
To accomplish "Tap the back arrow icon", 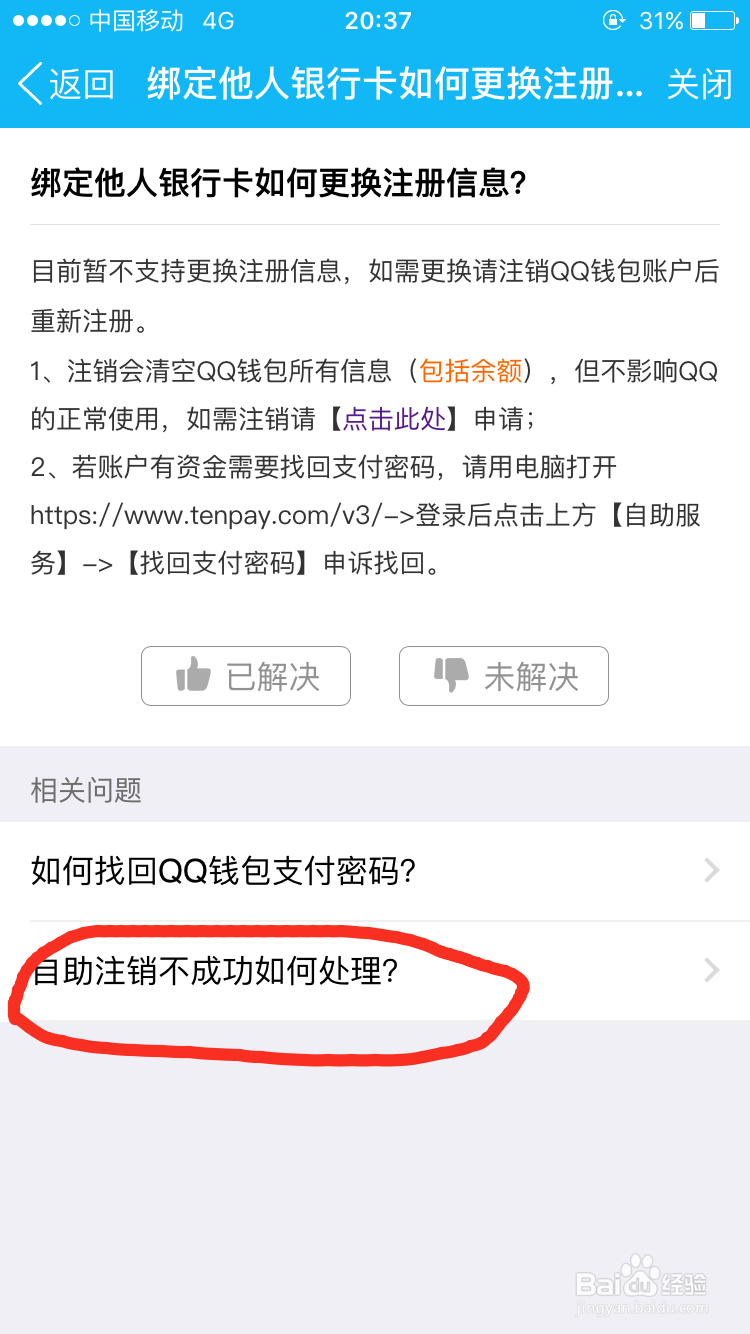I will (x=27, y=84).
